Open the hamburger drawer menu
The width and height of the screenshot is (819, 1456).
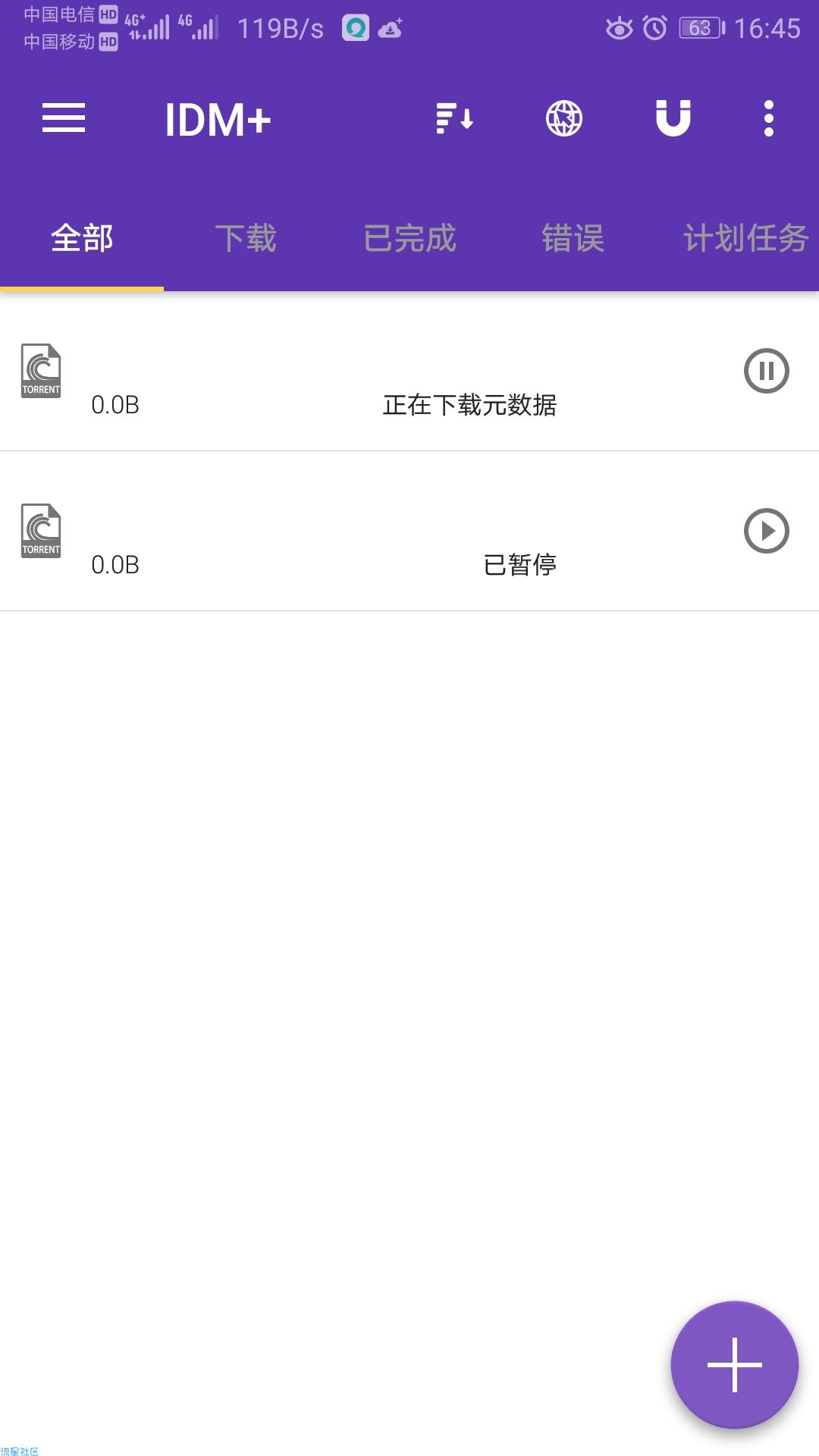[x=64, y=118]
